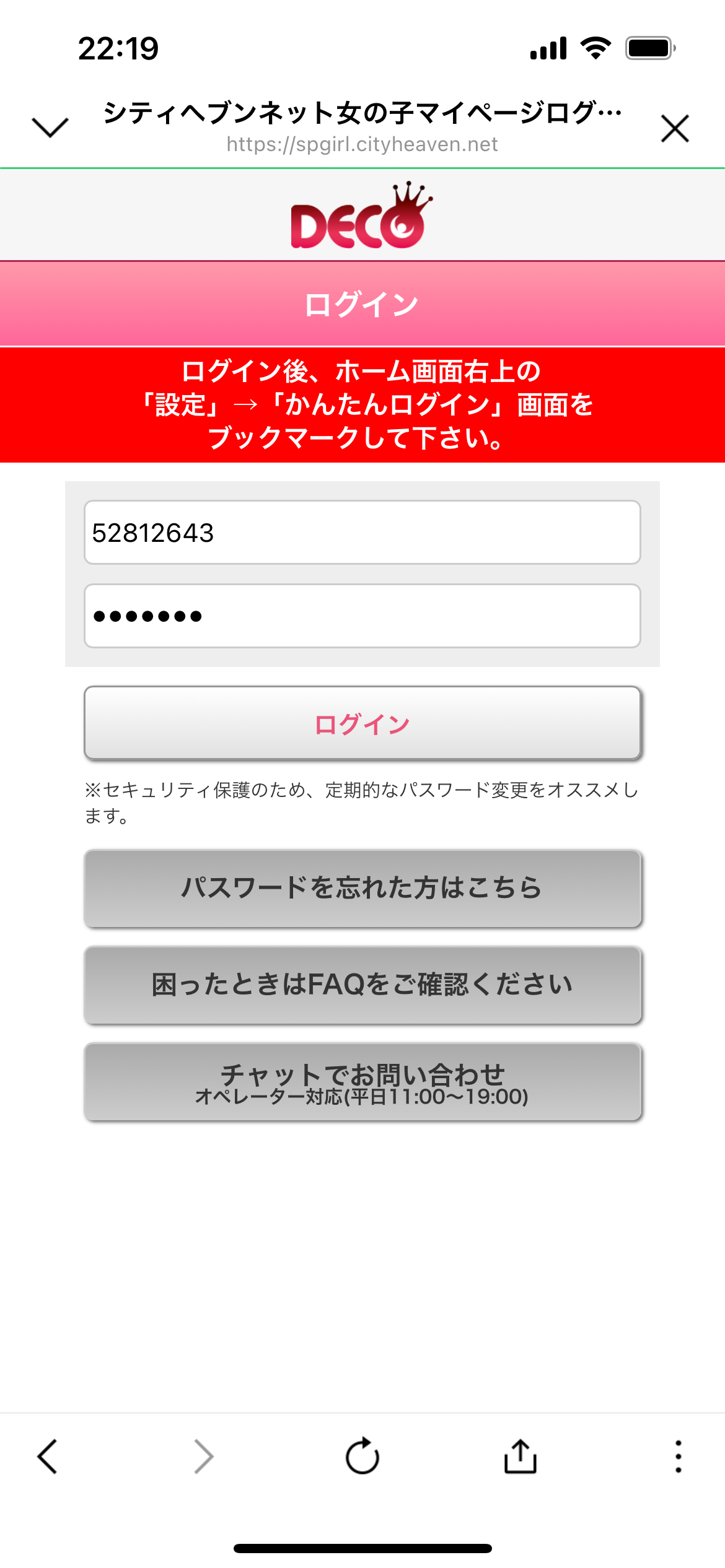Select the masked password field
This screenshot has height=1568, width=725.
[362, 616]
